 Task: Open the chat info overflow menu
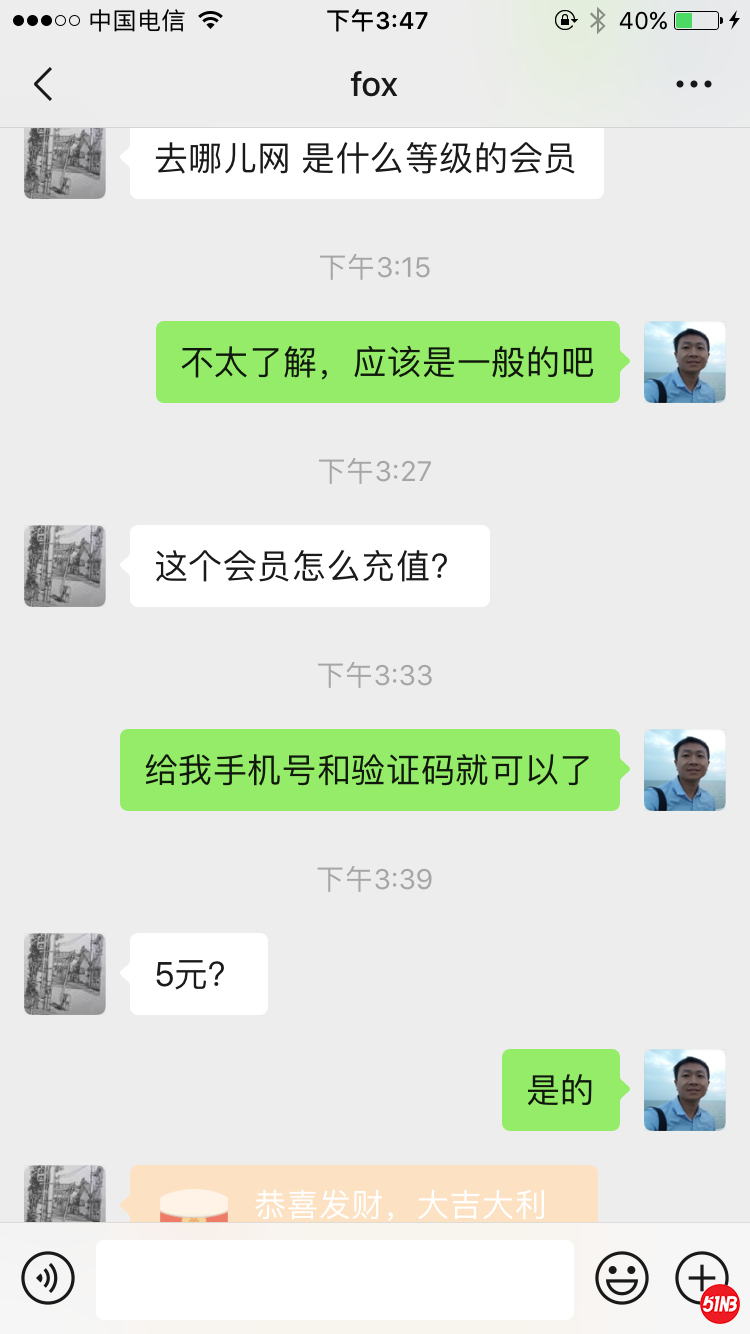click(693, 85)
